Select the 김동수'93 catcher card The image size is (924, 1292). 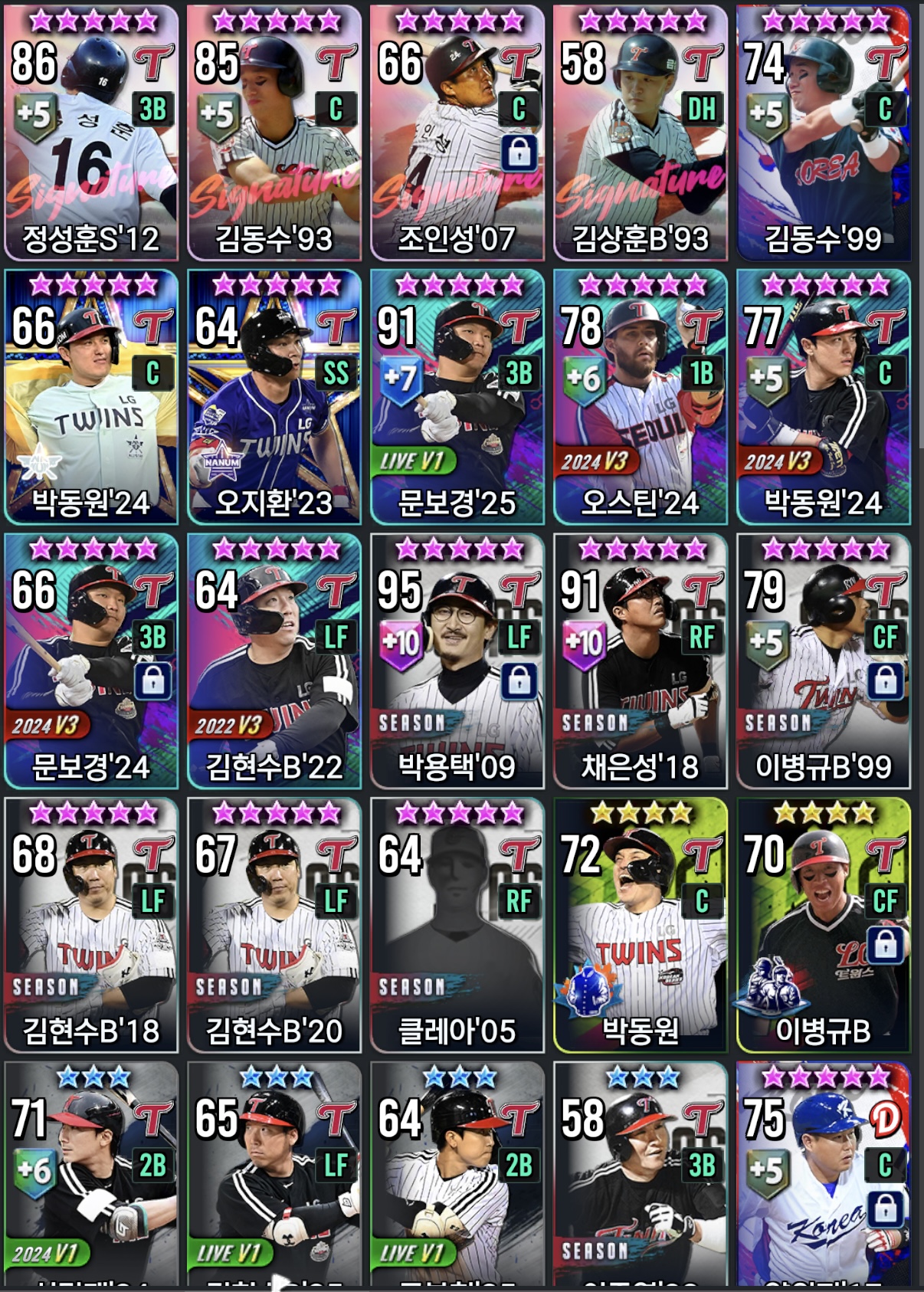[x=274, y=134]
